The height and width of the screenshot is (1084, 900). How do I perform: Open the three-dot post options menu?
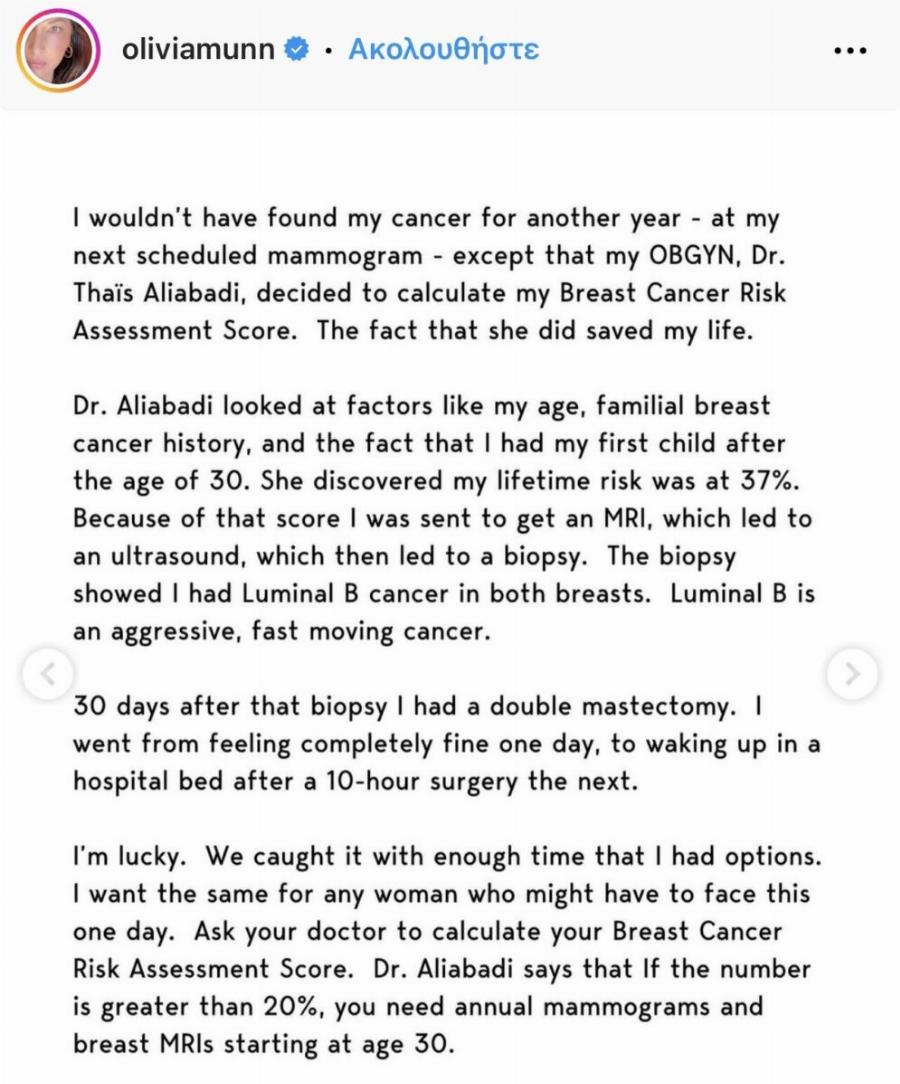849,50
